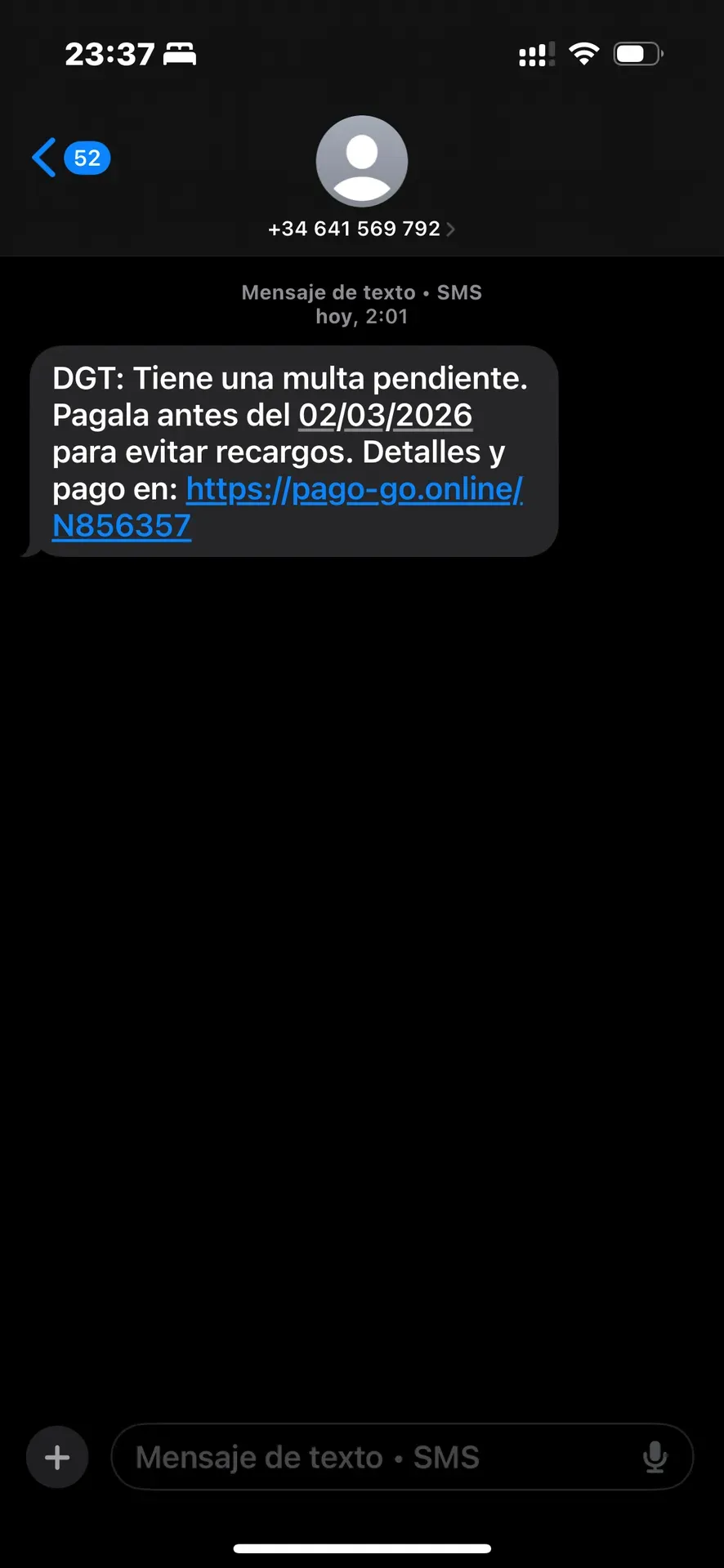724x1568 pixels.
Task: Open the pago-go.online link in the message
Action: [x=354, y=490]
